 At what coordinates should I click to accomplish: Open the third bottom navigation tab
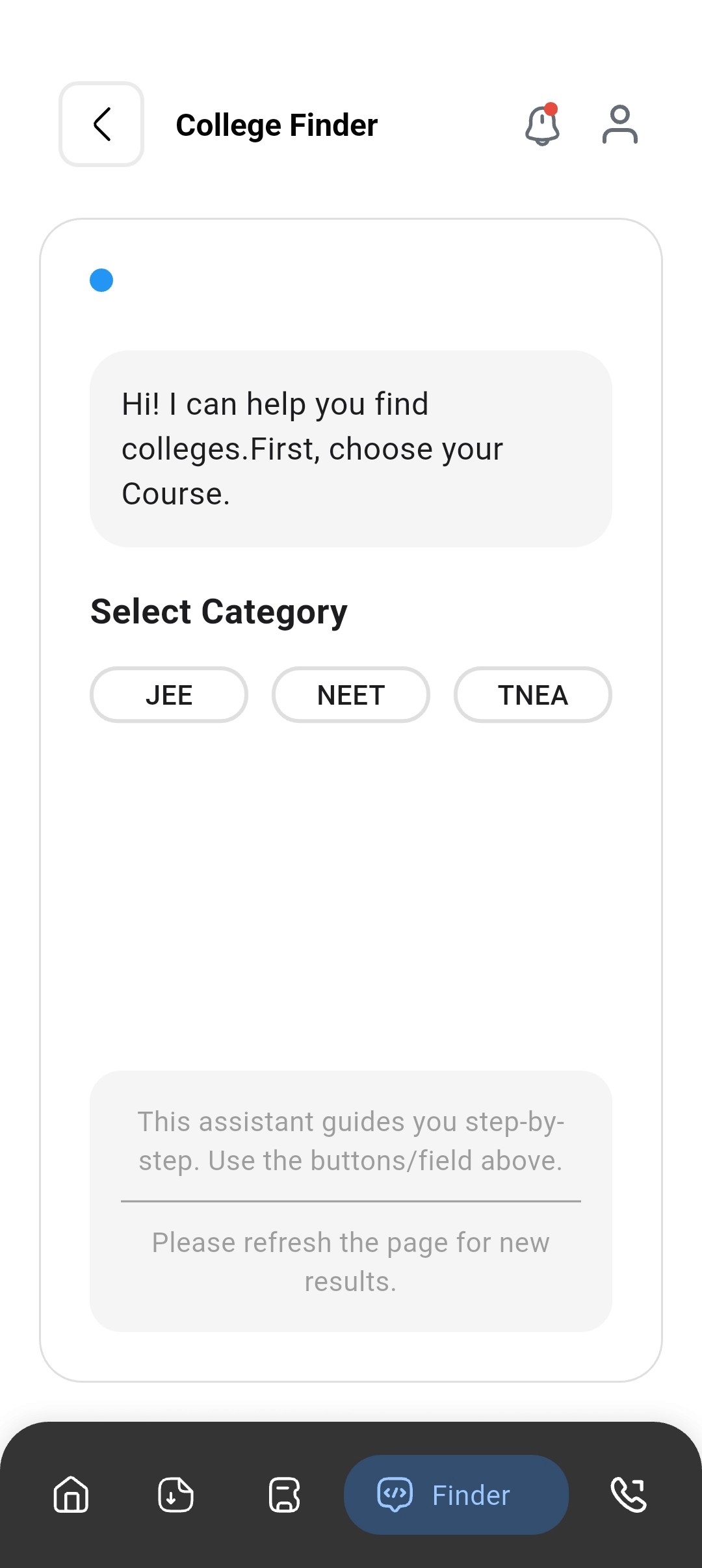coord(285,1495)
